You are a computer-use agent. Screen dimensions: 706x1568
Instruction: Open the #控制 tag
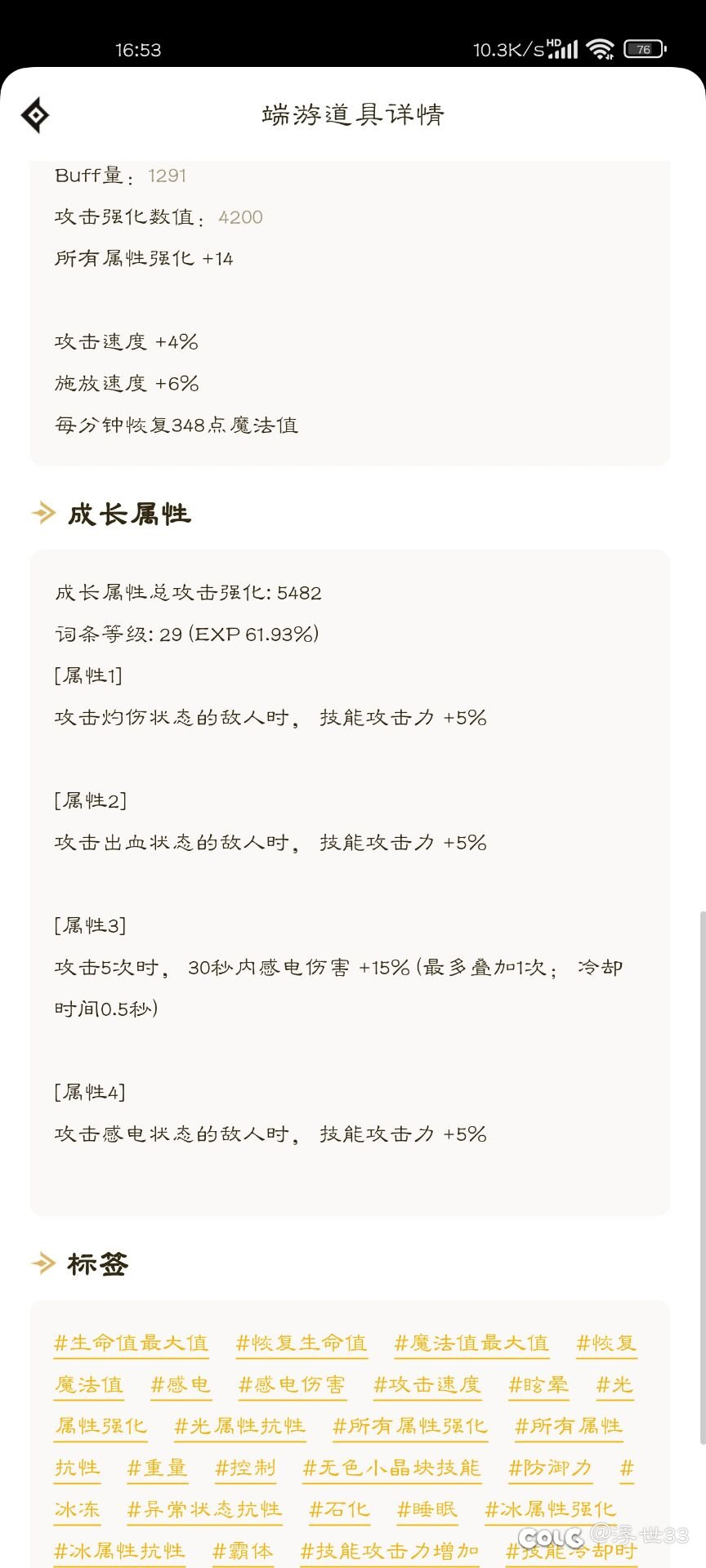coord(245,1468)
